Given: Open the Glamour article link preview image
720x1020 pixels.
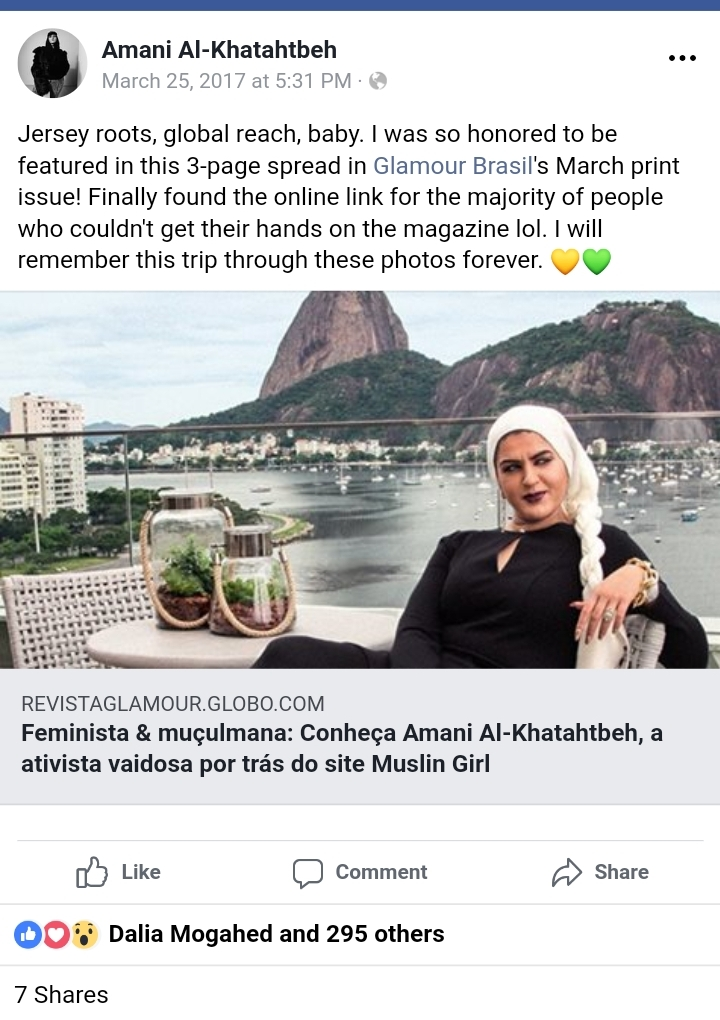Looking at the screenshot, I should click(x=360, y=480).
